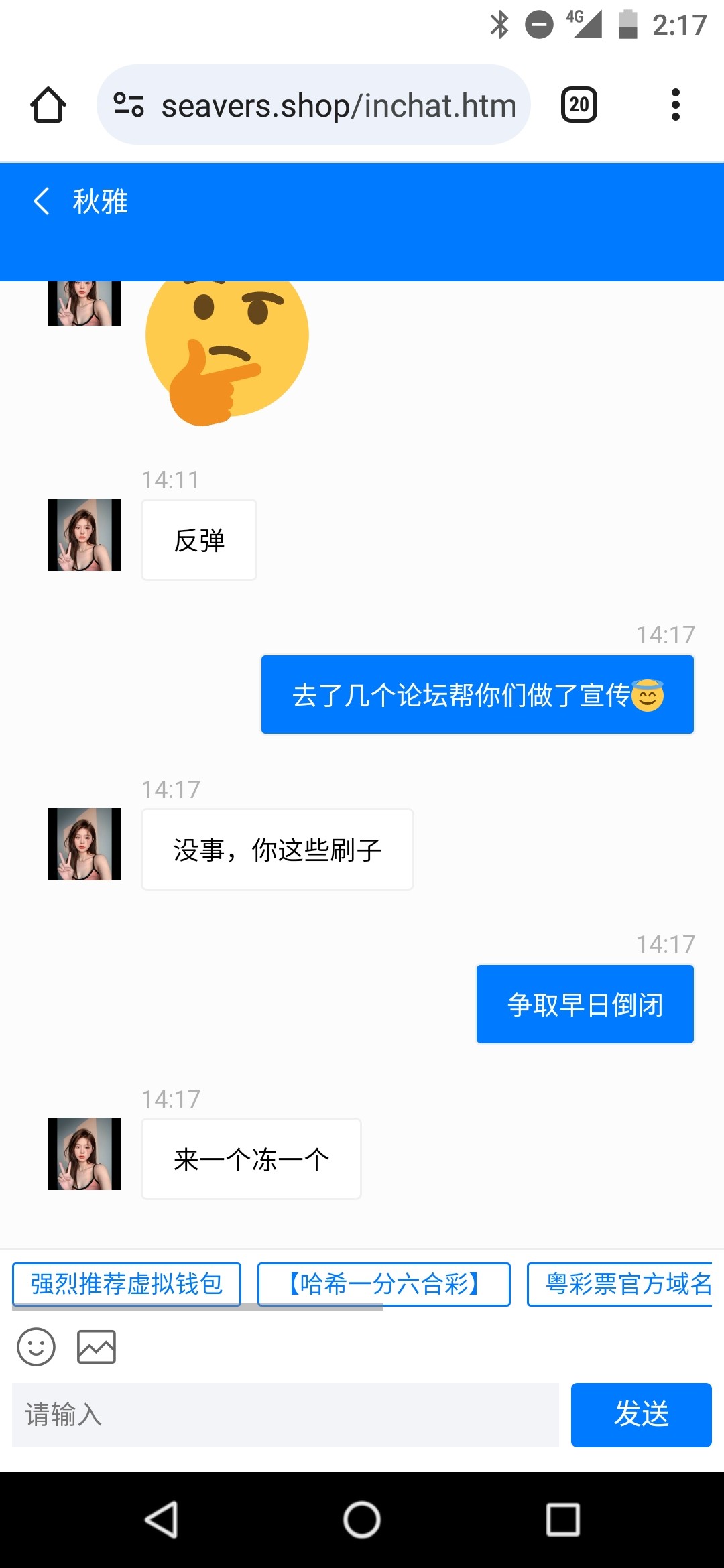
Task: Open the recent apps overview
Action: (x=562, y=1519)
